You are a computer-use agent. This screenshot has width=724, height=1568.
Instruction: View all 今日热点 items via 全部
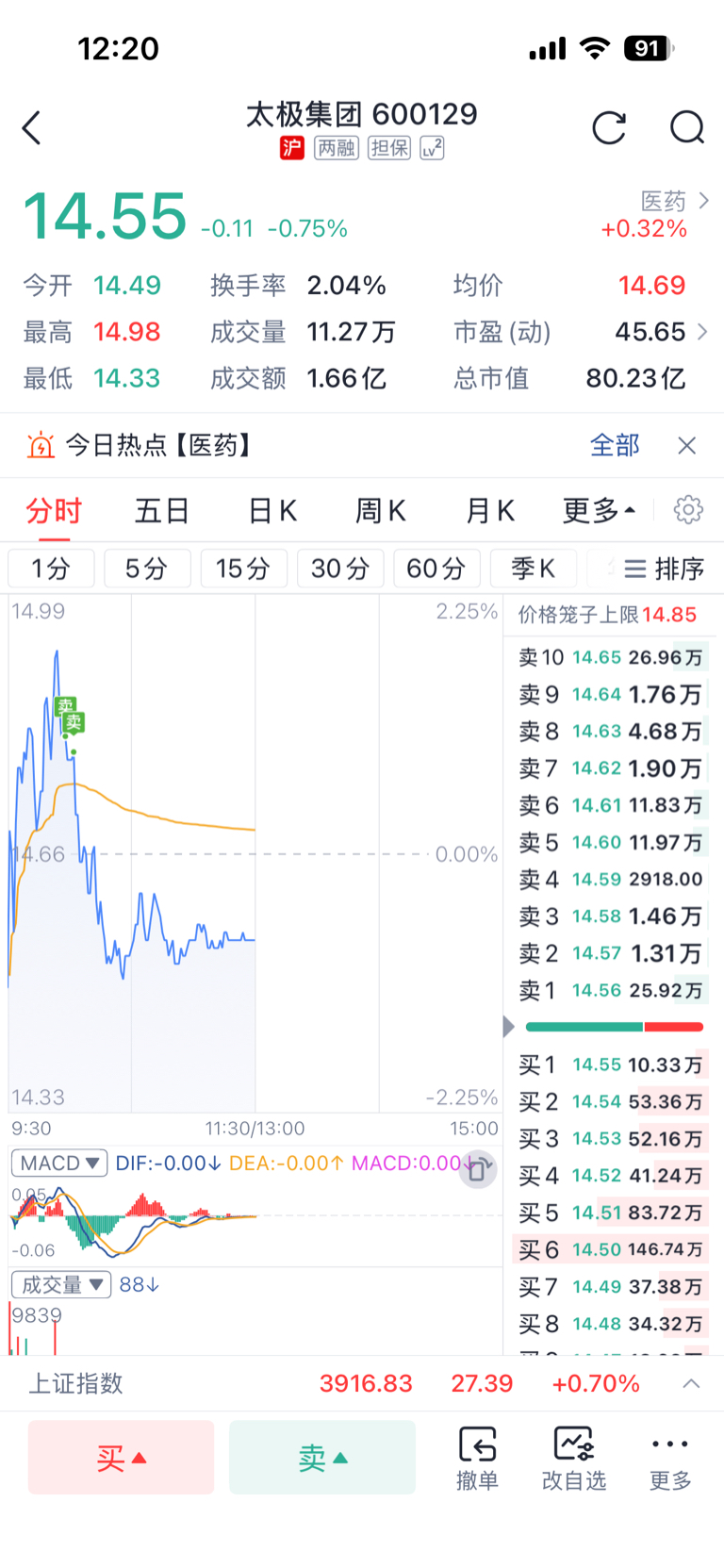tap(615, 445)
